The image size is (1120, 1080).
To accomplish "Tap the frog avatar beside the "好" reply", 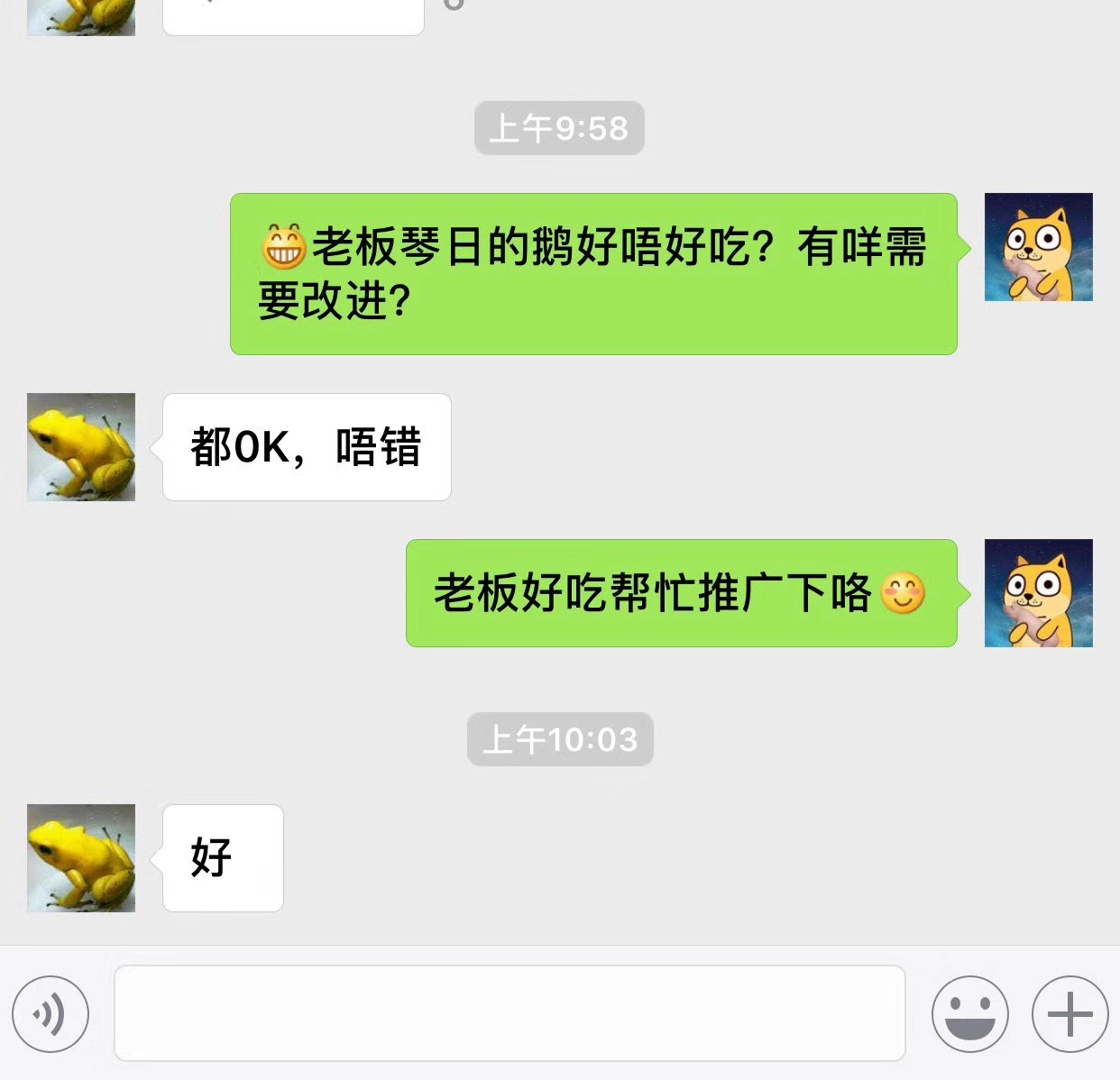I will click(x=81, y=858).
